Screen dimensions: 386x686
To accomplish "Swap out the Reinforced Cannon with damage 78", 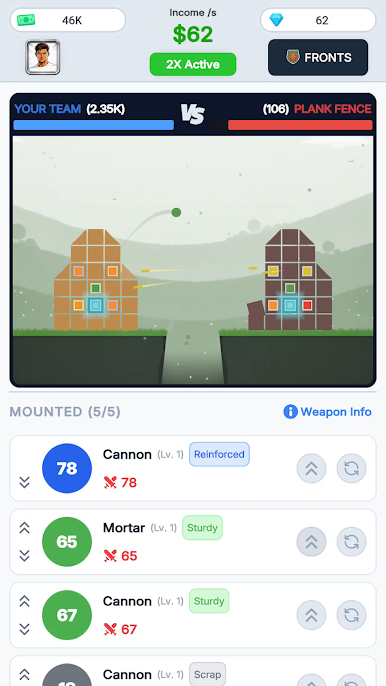I will point(351,468).
